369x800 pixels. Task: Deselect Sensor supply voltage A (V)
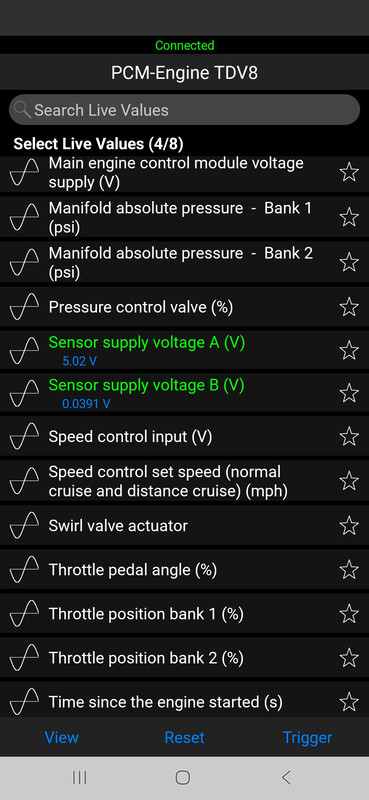coord(184,351)
